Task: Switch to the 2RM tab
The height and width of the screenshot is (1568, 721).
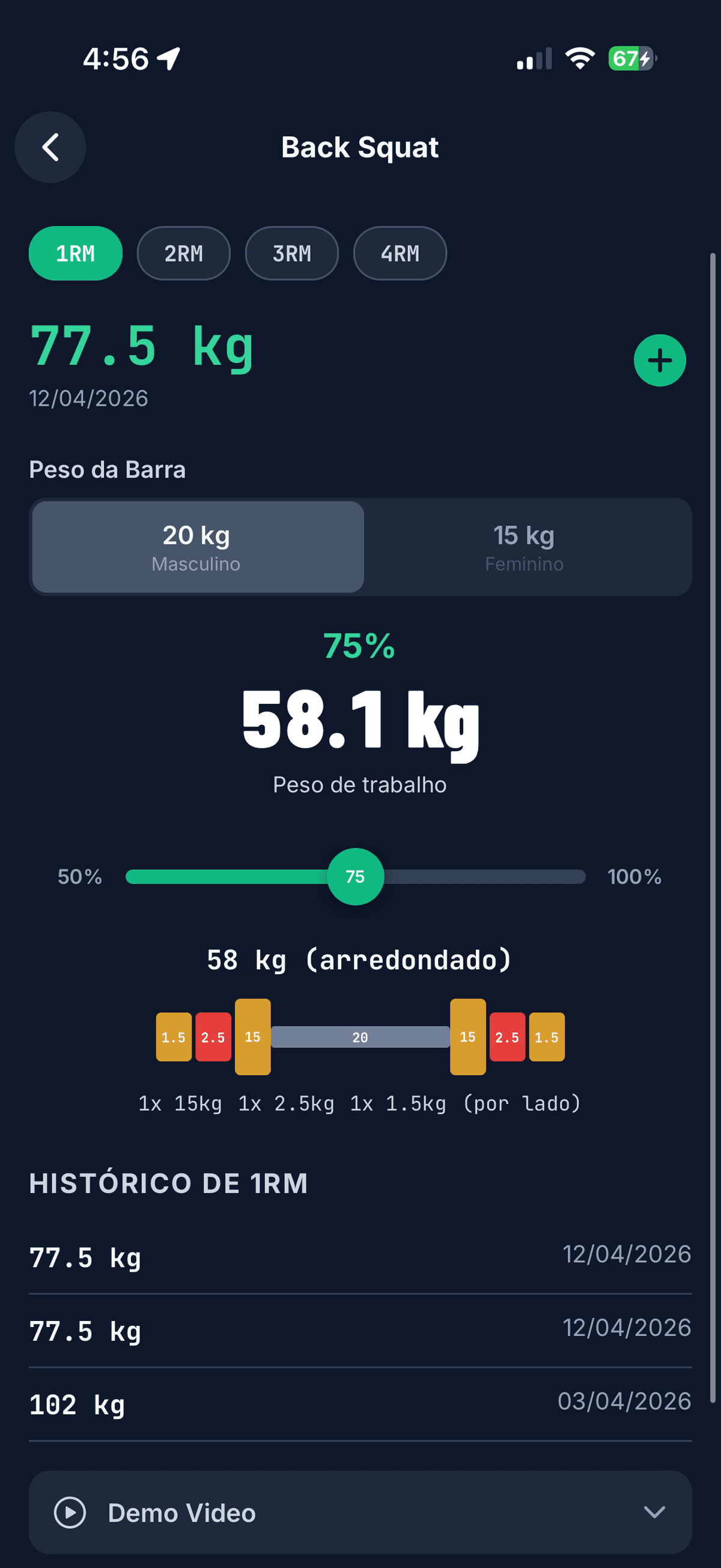Action: coord(184,253)
